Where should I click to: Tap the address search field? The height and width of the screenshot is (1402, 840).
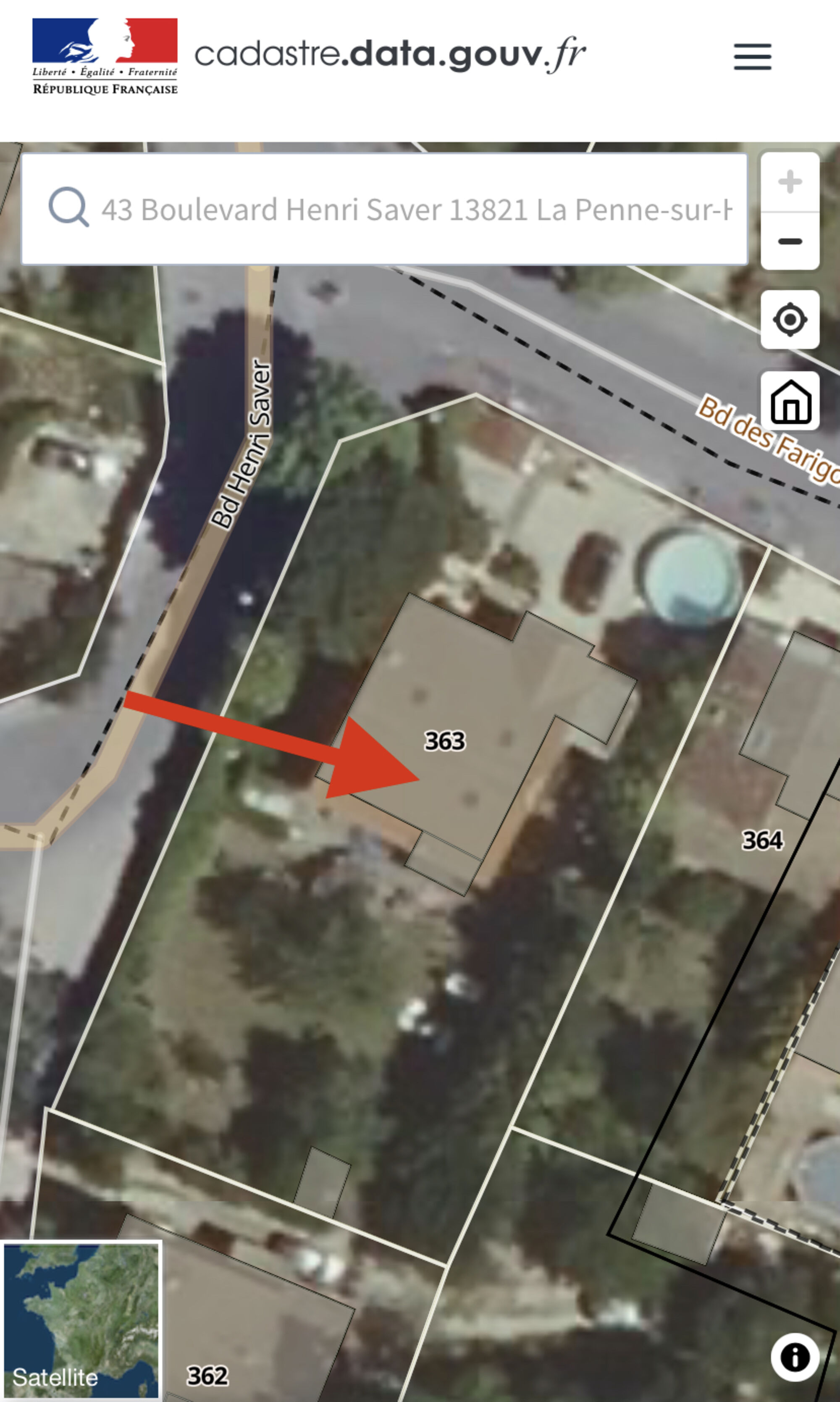pos(416,210)
